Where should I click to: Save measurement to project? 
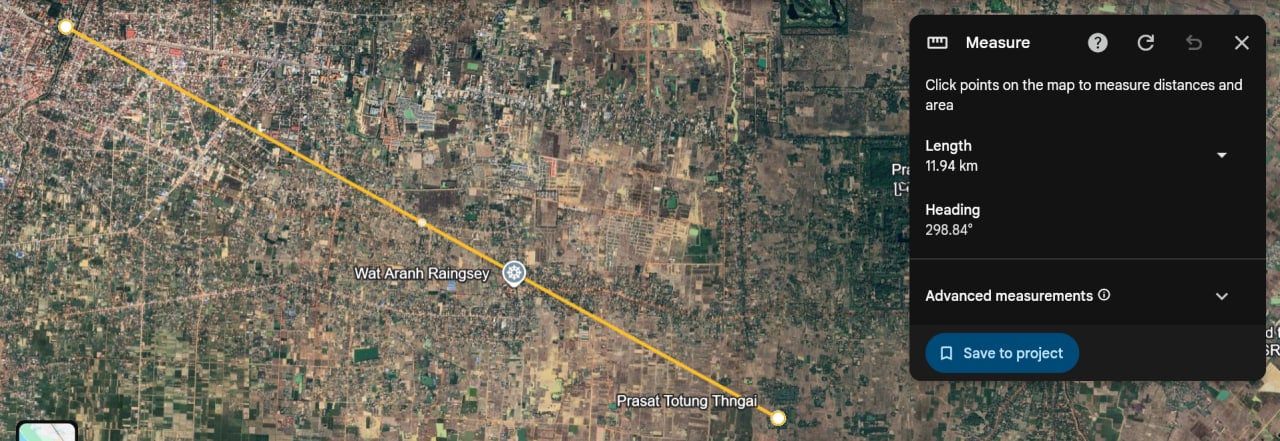pos(1001,353)
